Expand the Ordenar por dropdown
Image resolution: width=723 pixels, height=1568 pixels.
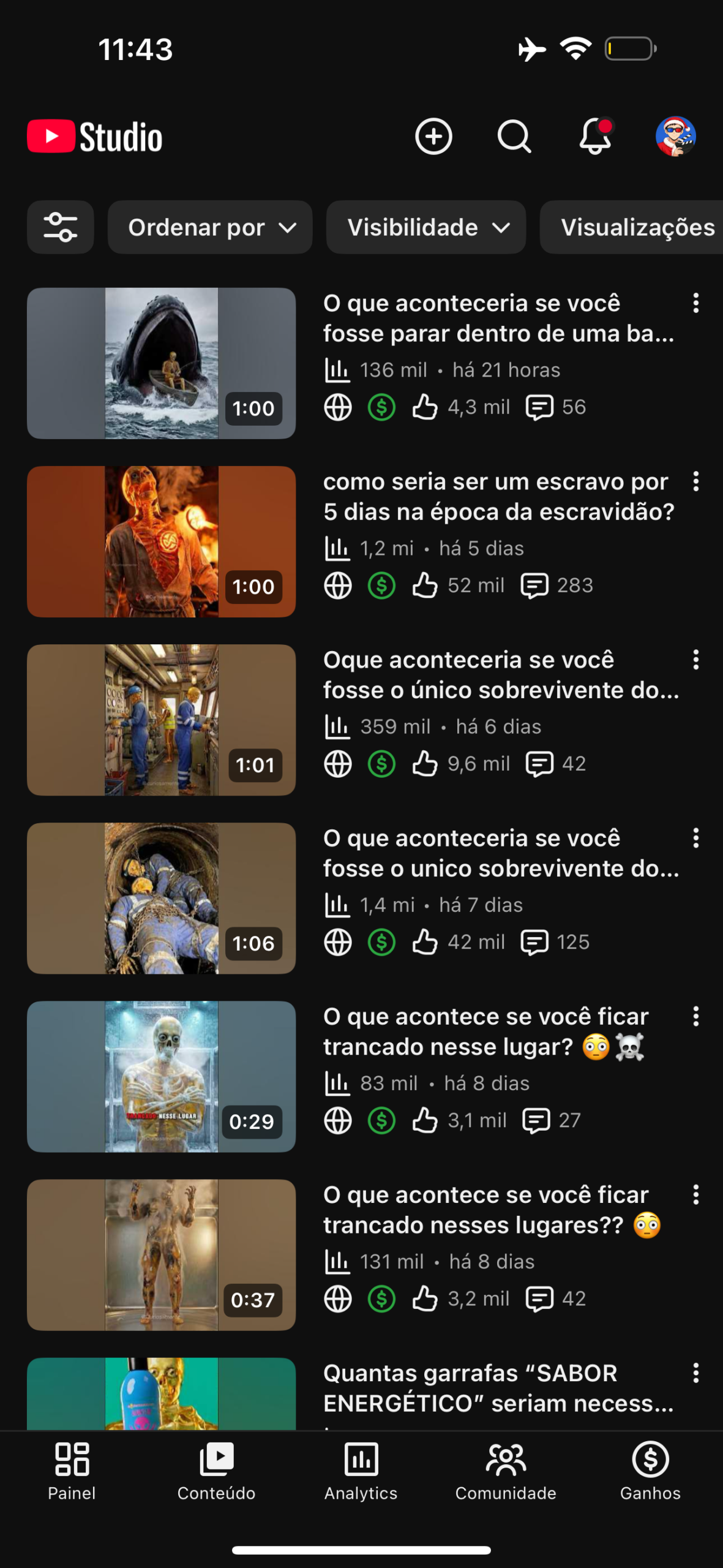tap(210, 227)
